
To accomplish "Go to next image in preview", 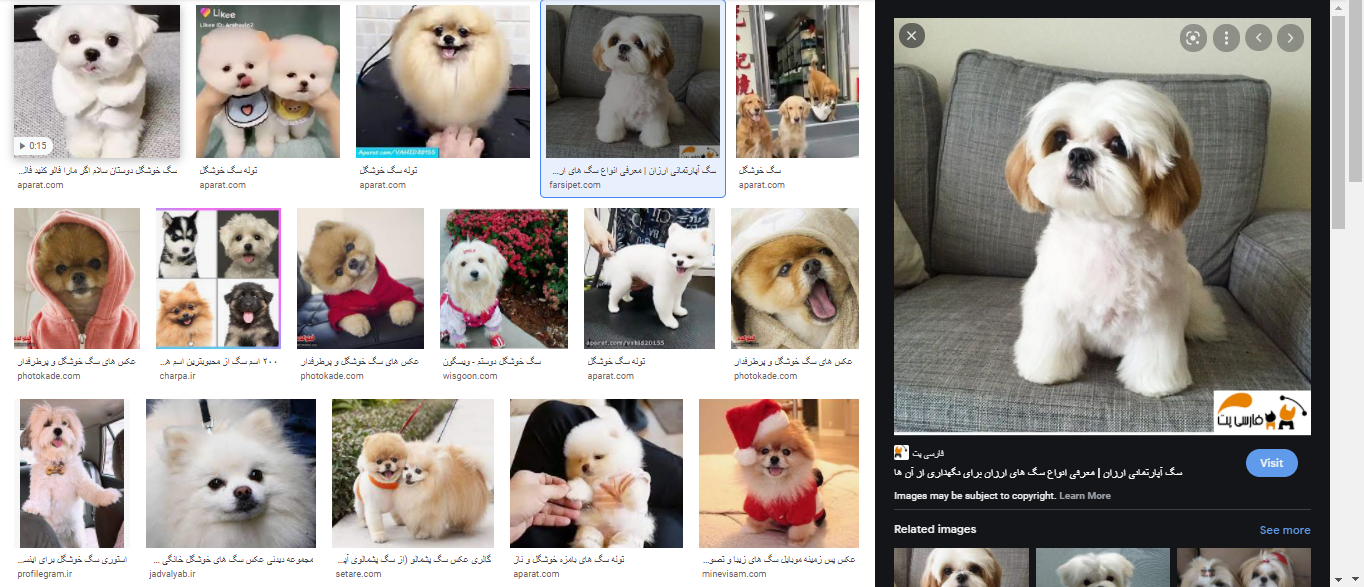I will [x=1290, y=38].
